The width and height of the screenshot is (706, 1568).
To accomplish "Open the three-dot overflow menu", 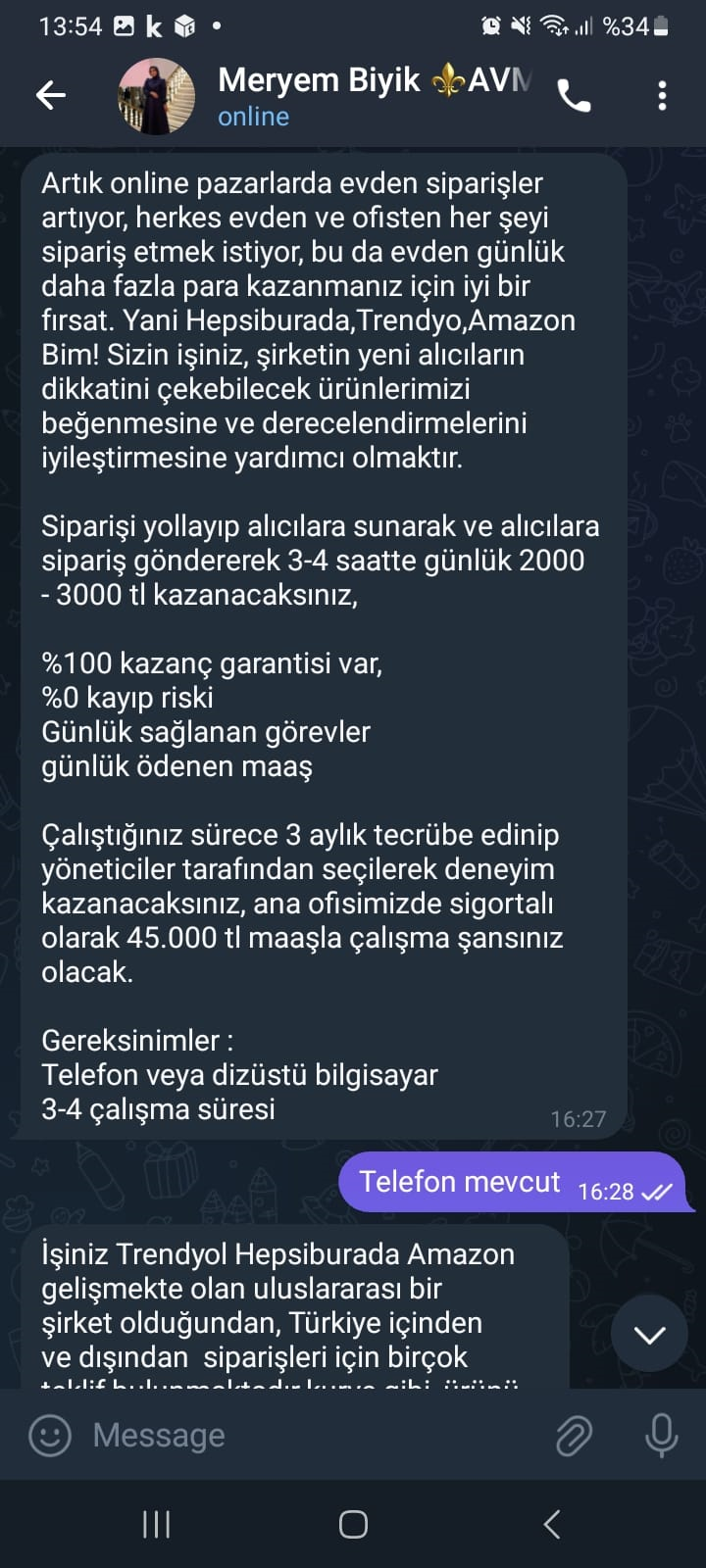I will pyautogui.click(x=662, y=95).
